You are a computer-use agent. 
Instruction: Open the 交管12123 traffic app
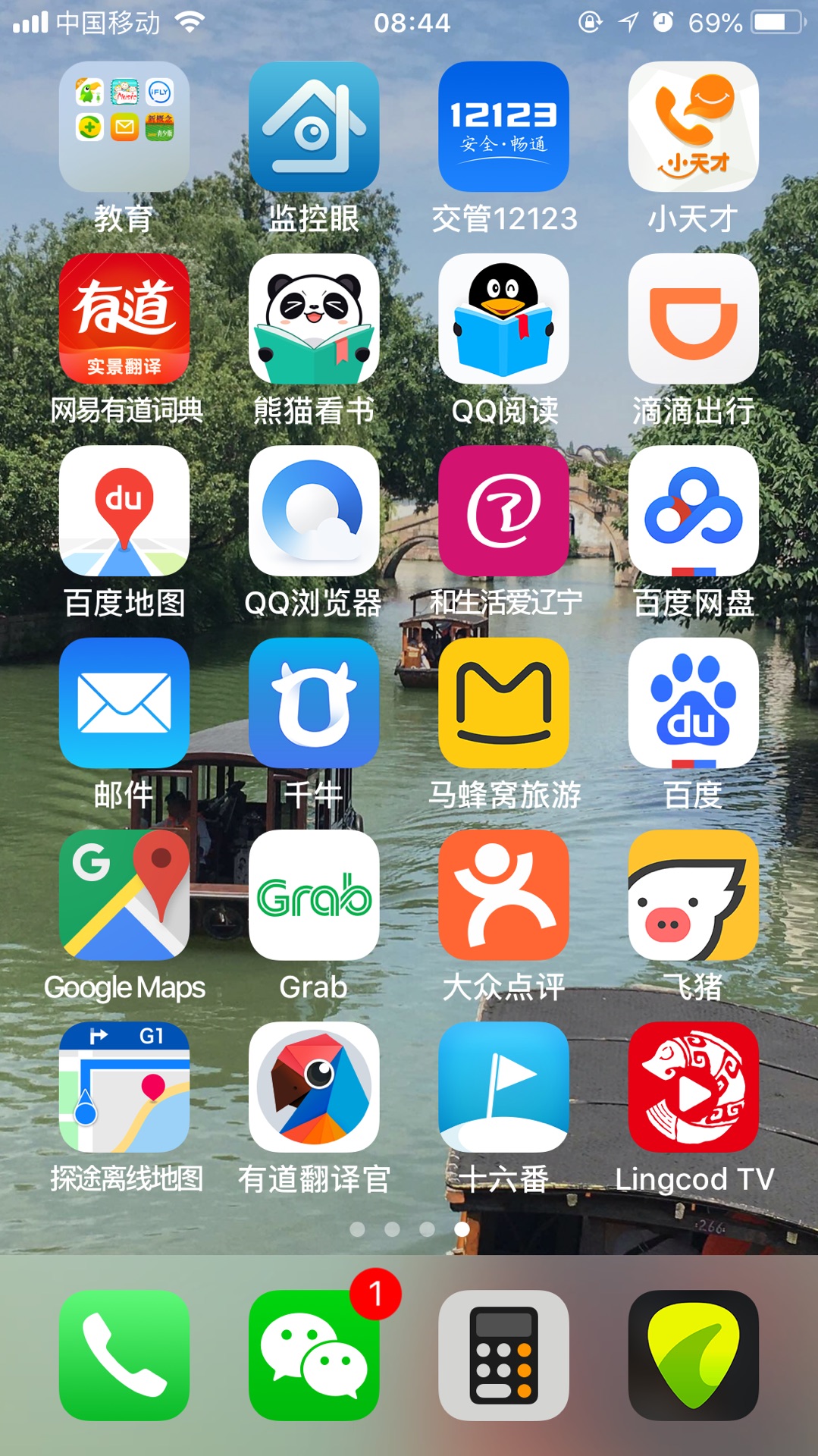[503, 127]
